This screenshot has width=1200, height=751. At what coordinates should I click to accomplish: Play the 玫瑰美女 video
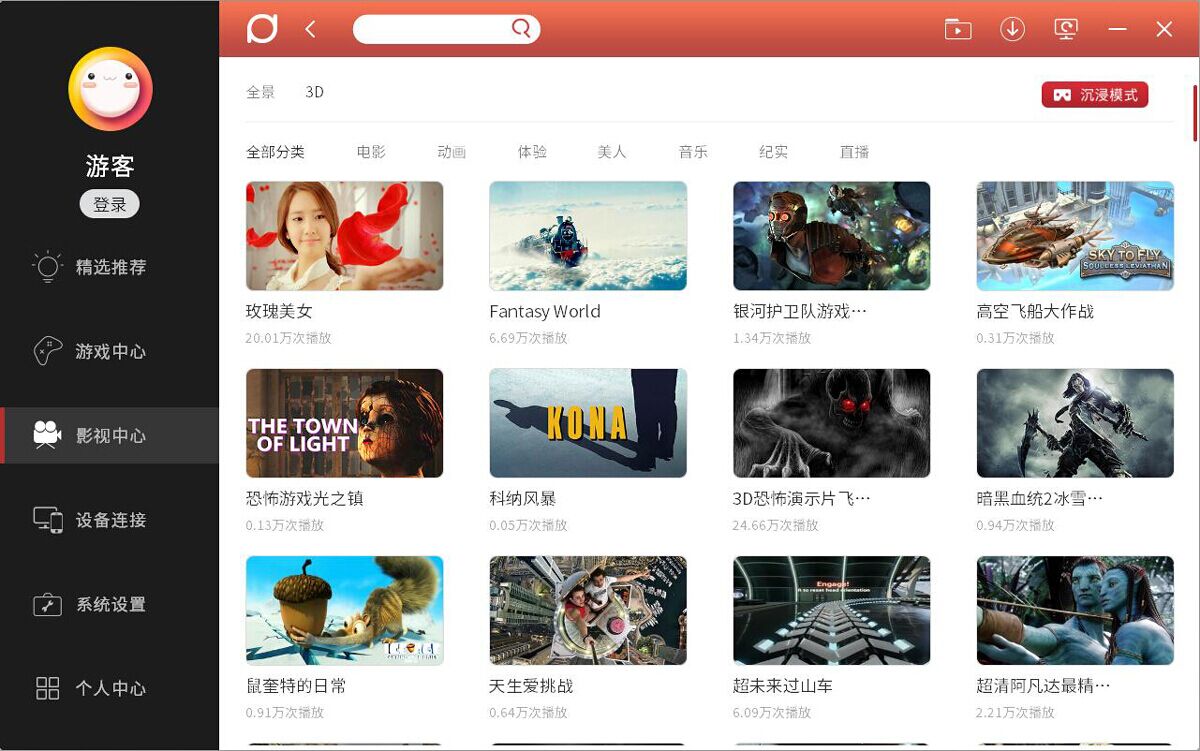tap(344, 236)
